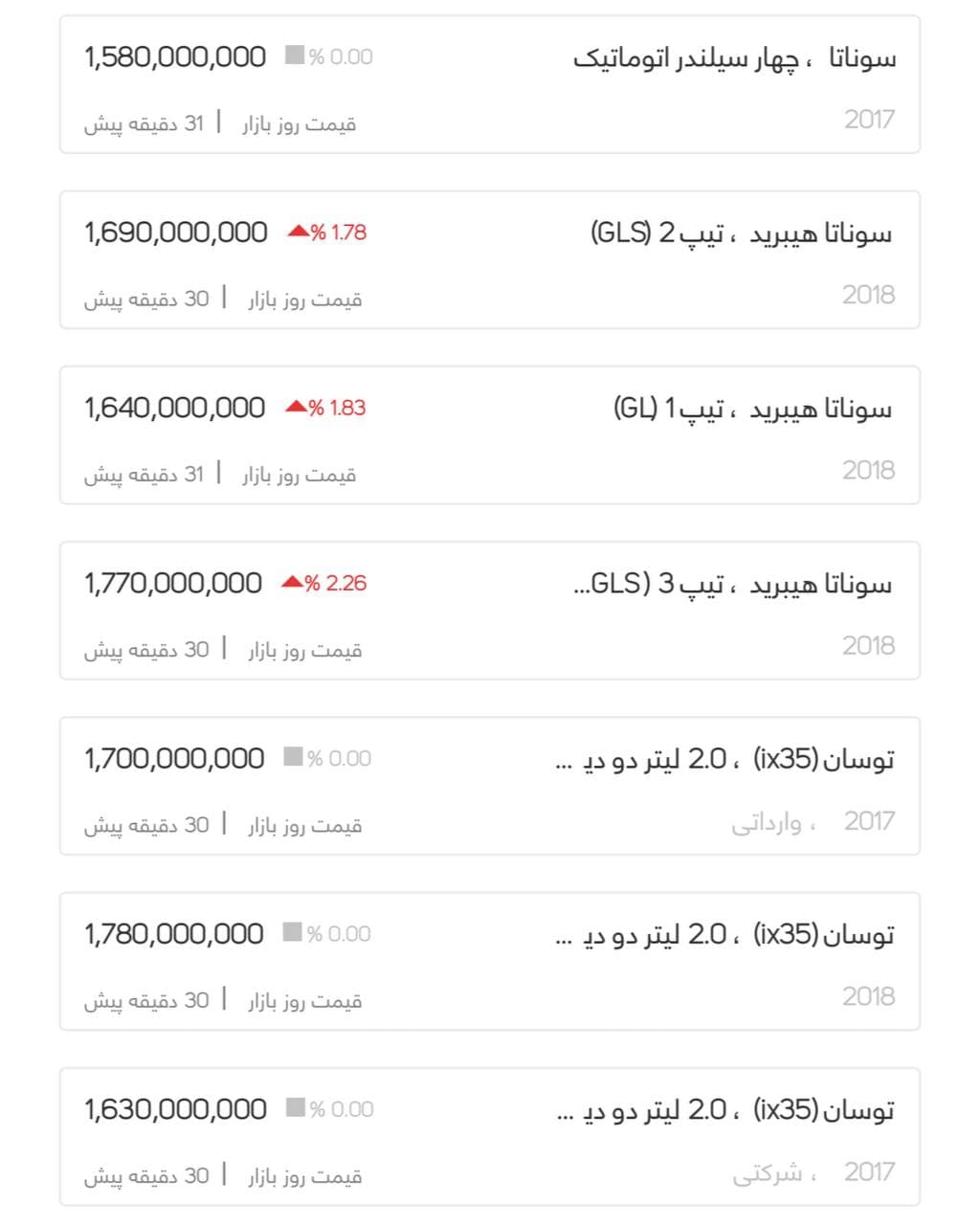Select the Sonata Hybrid Type 2 (GLS) card
Viewport: 980px width, 1225px height.
490,260
